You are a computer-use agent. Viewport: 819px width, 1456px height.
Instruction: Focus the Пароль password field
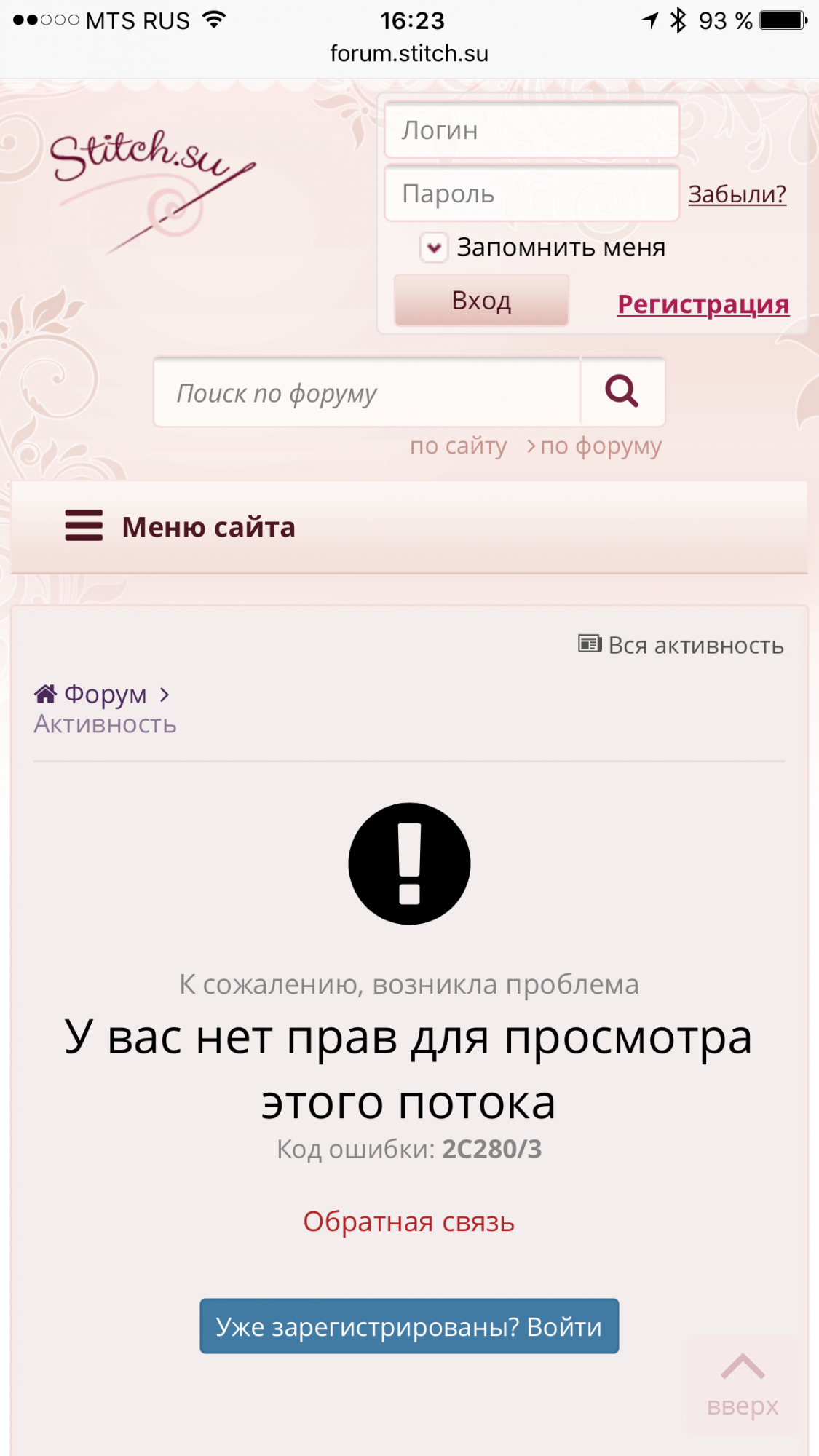[x=531, y=194]
